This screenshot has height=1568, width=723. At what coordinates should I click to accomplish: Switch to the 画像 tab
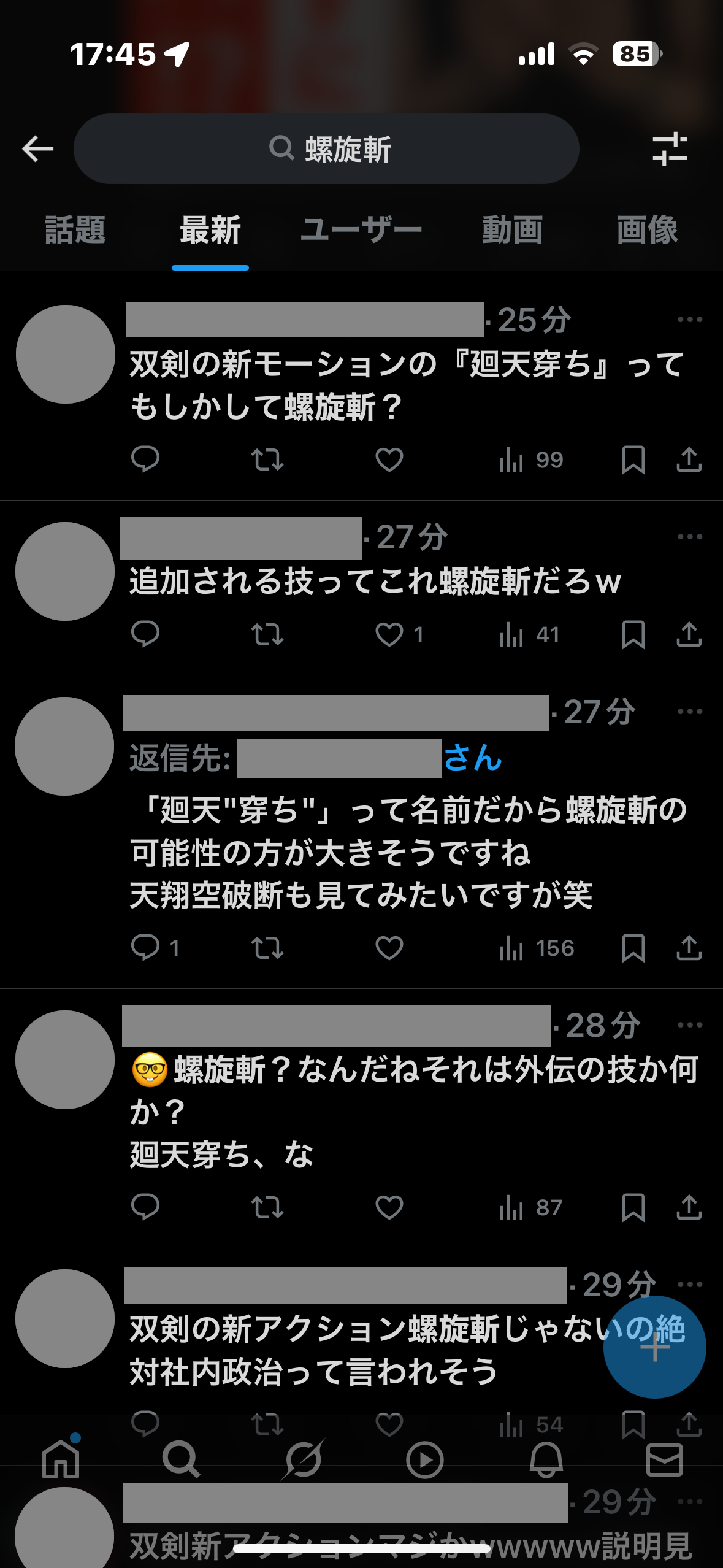(x=647, y=231)
